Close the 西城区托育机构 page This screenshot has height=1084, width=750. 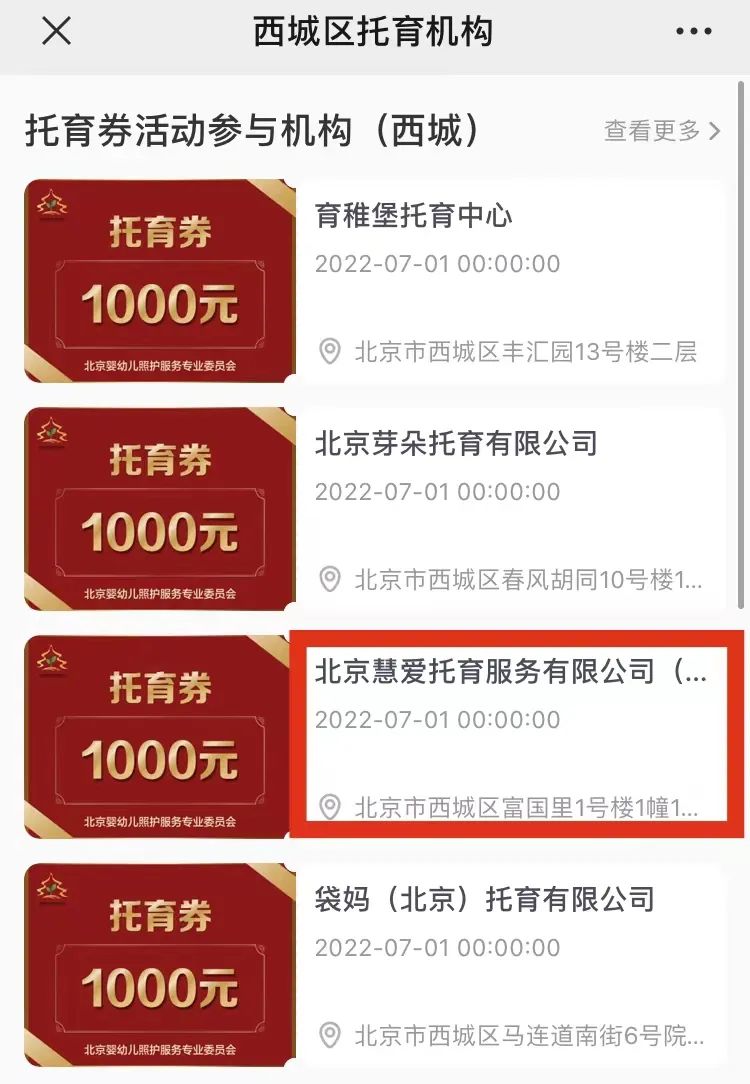tap(56, 32)
